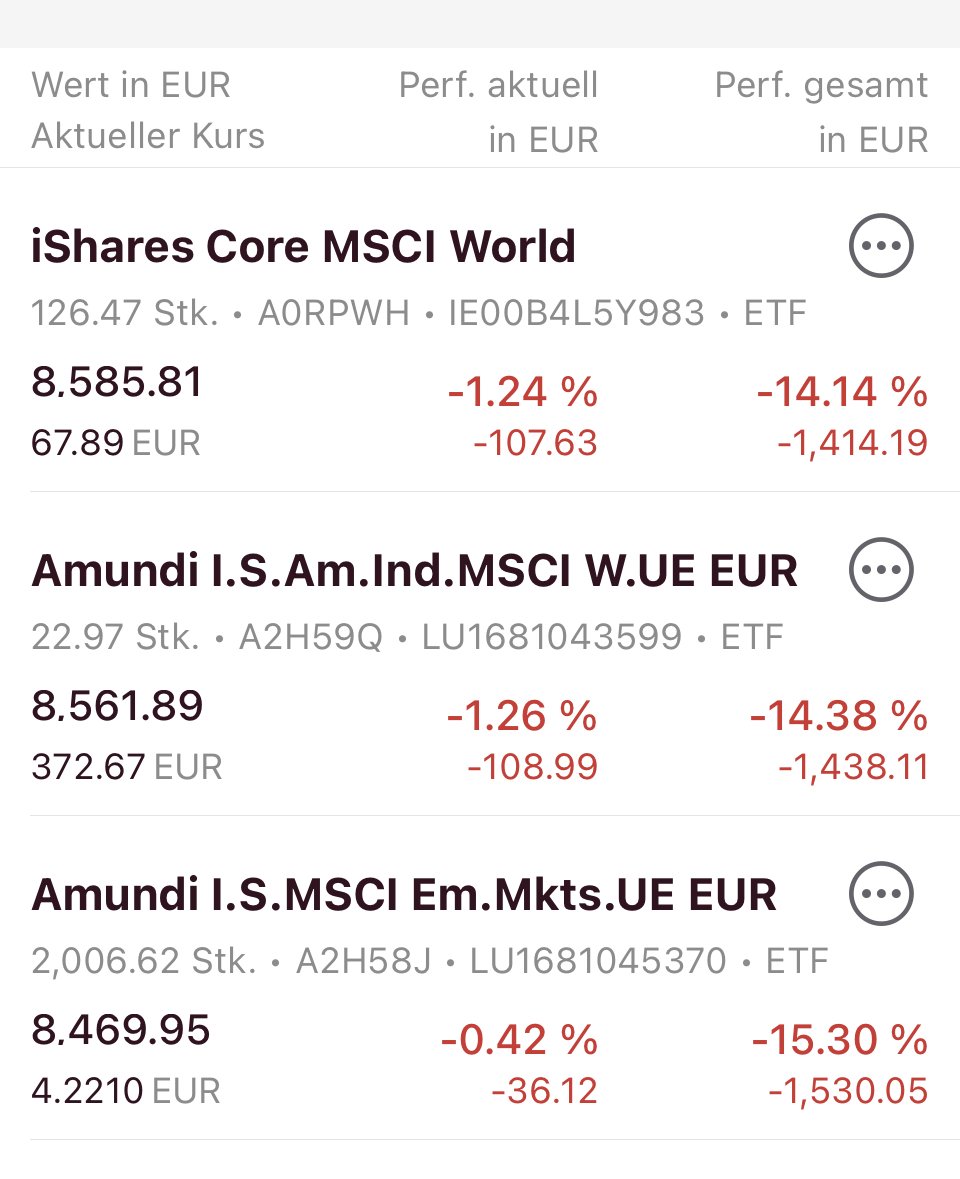Open more options for iShares Core MSCI World
This screenshot has width=960, height=1179.
tap(881, 245)
